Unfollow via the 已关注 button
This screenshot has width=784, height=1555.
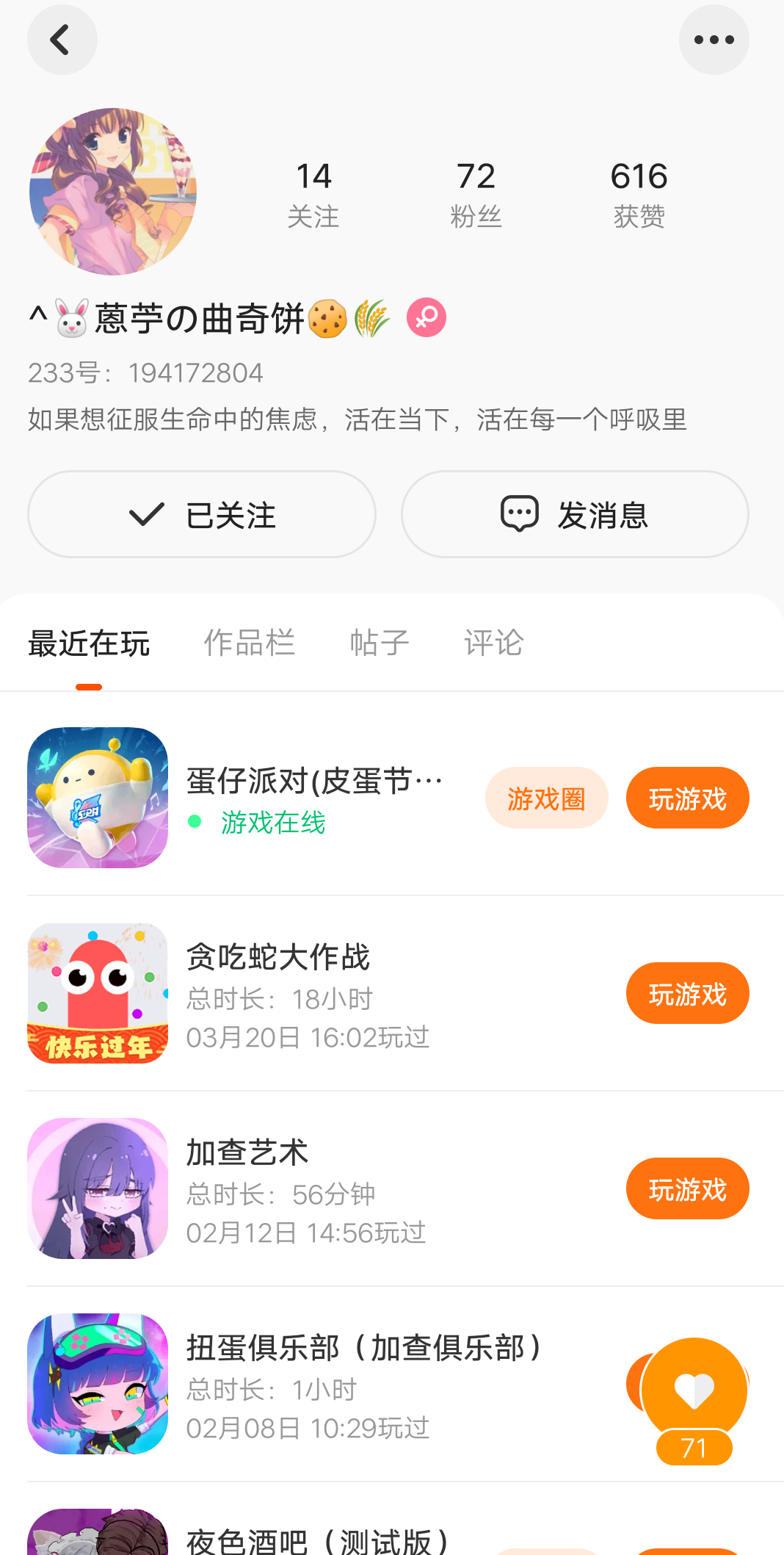pyautogui.click(x=202, y=514)
